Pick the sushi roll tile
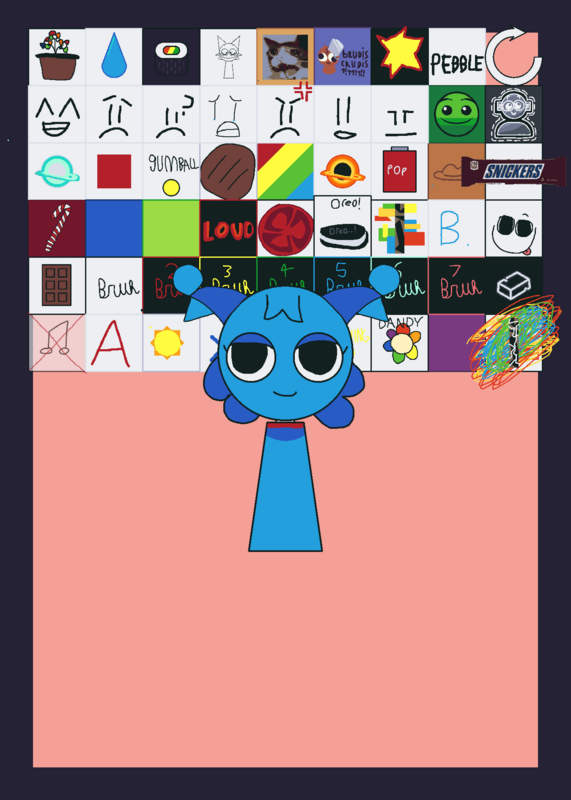The height and width of the screenshot is (800, 571). pos(171,57)
